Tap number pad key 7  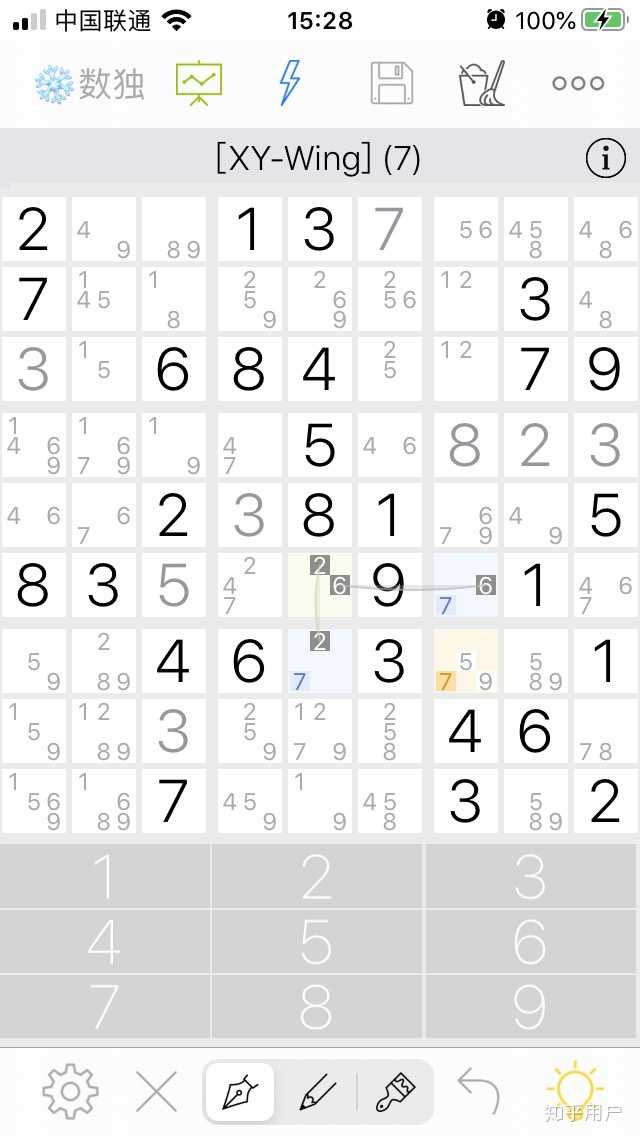pos(105,1006)
